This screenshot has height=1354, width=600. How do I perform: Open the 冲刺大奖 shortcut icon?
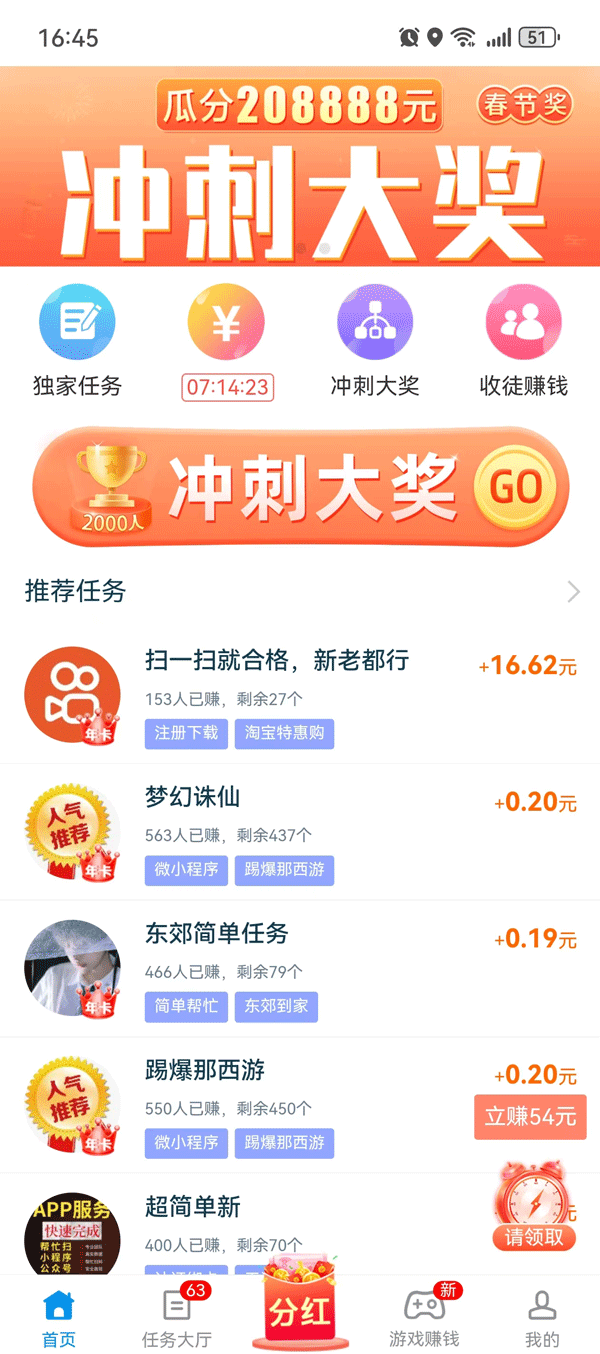tap(375, 323)
